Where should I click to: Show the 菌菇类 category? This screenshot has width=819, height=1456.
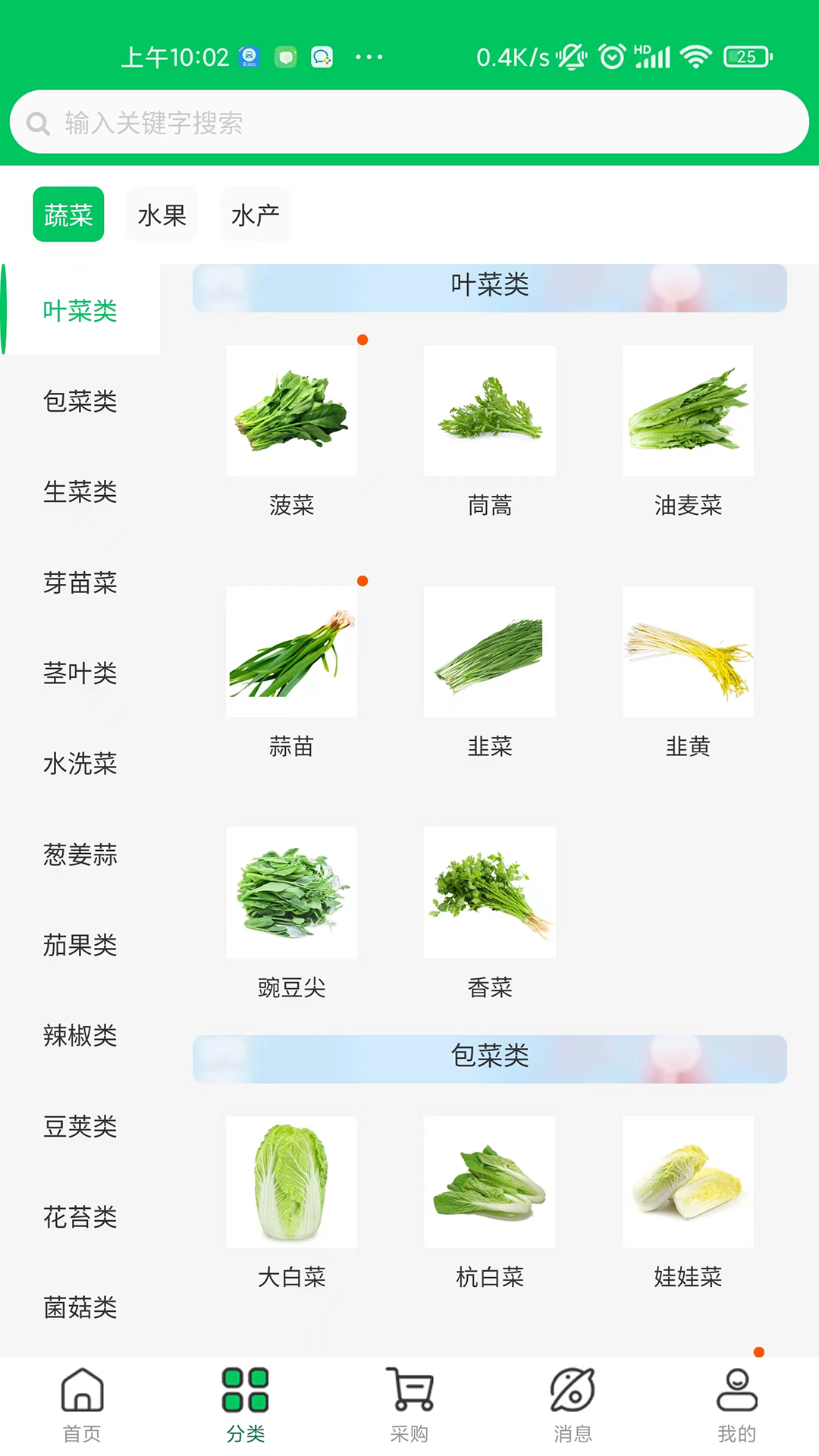click(x=80, y=1307)
